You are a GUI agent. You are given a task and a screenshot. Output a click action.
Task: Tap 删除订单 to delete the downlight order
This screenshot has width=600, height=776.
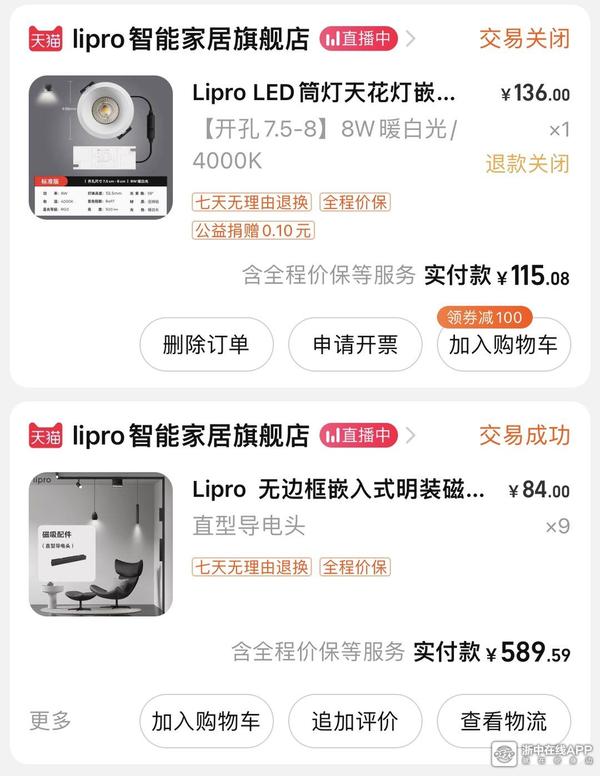point(205,345)
